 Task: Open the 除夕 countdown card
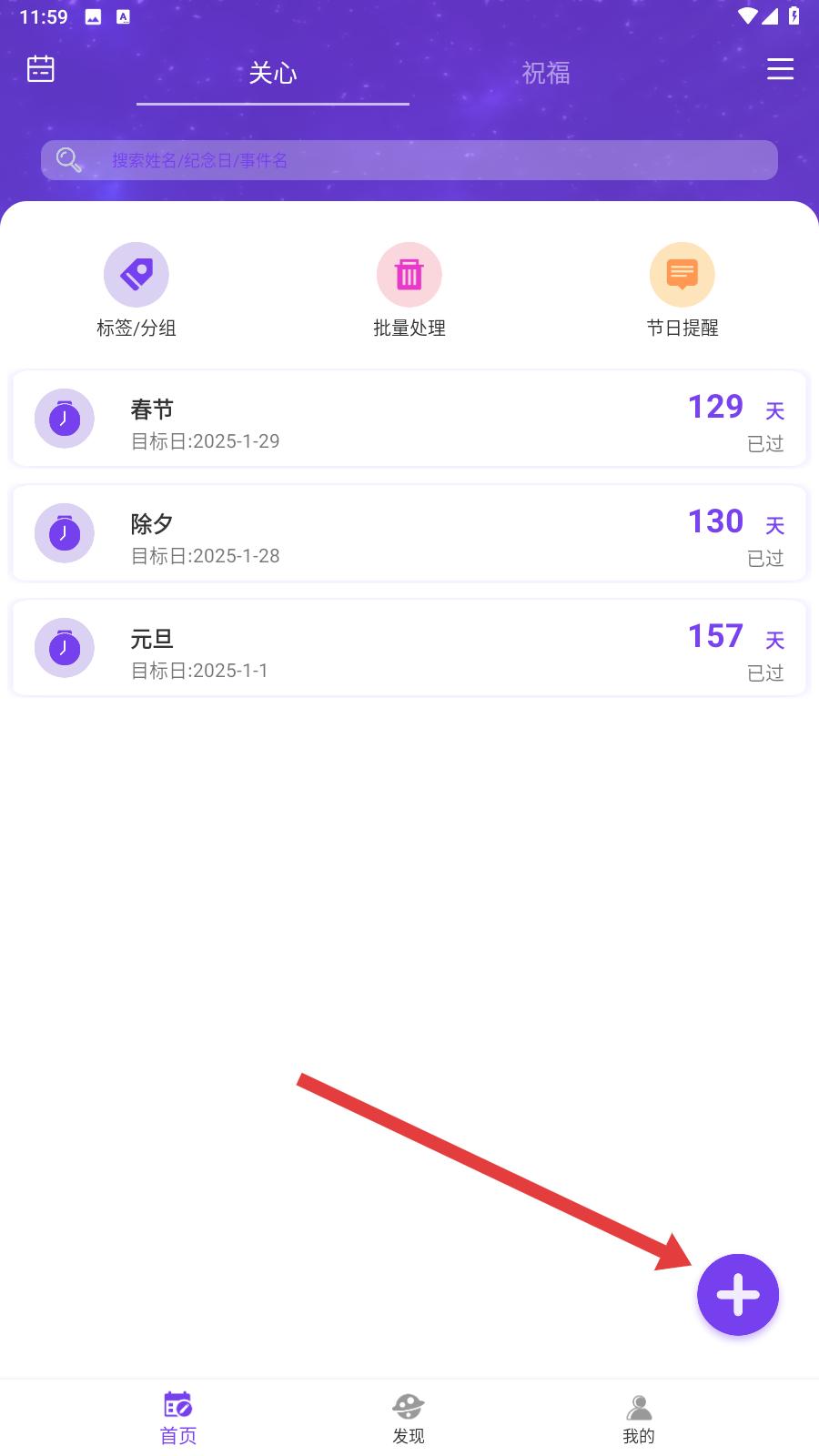(x=409, y=533)
